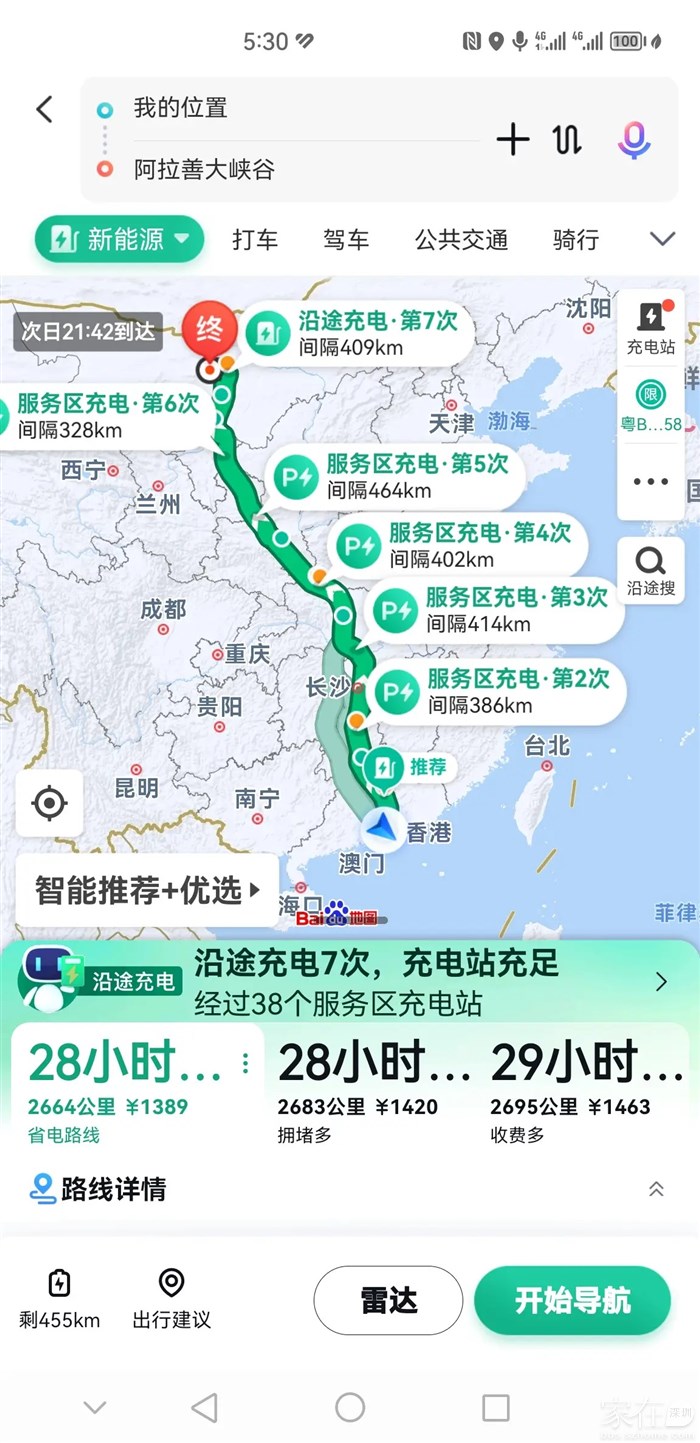Switch to the 打车 tab
700x1443 pixels.
pyautogui.click(x=255, y=240)
